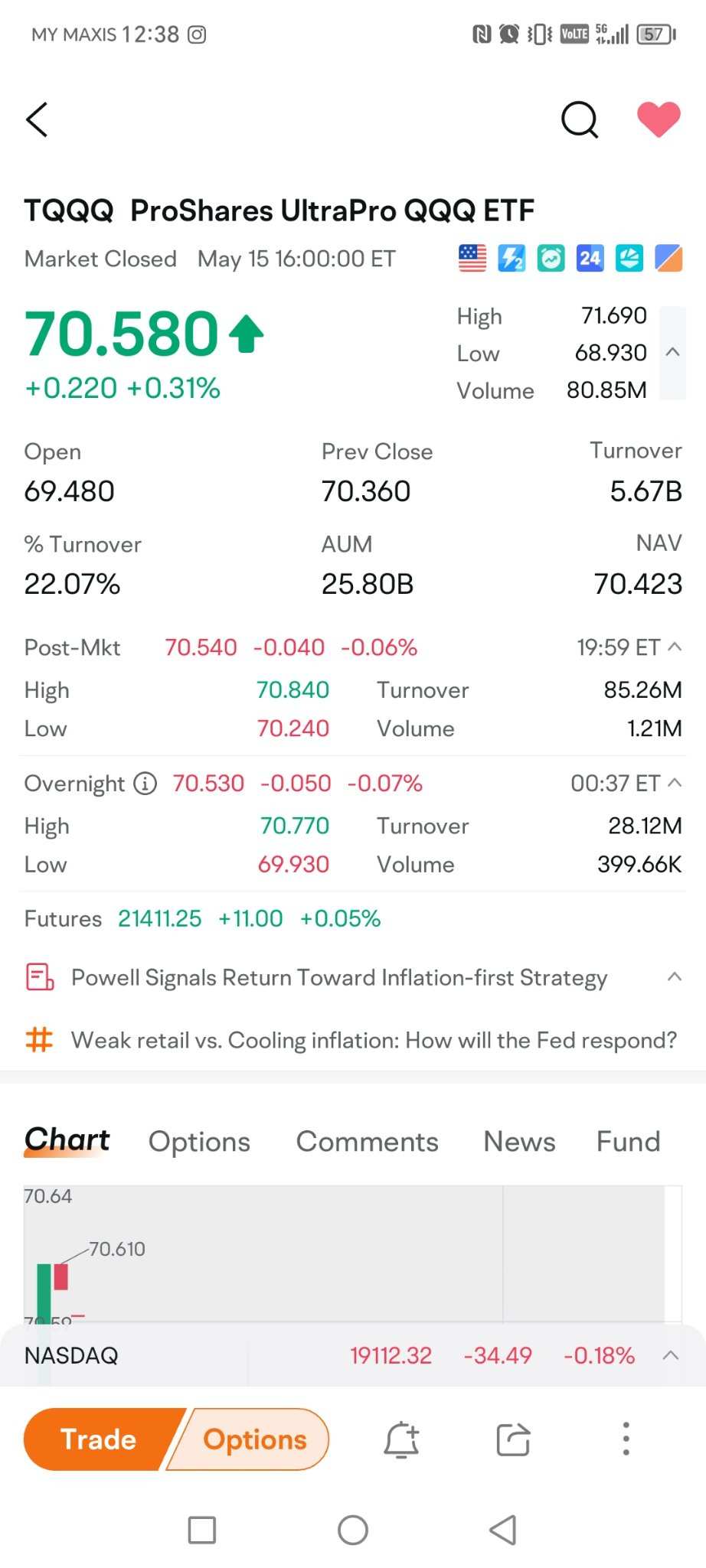
Task: Set a price alert with bell icon
Action: (401, 1439)
